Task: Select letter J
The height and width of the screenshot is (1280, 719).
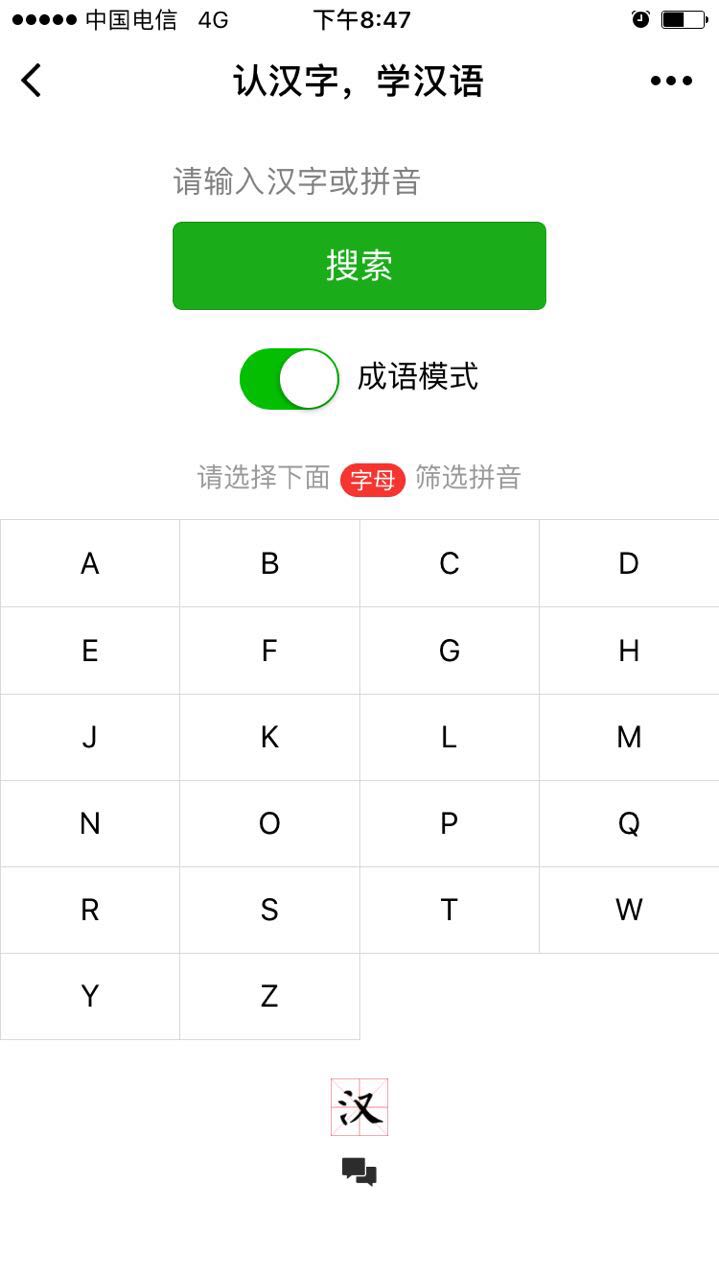Action: click(90, 737)
